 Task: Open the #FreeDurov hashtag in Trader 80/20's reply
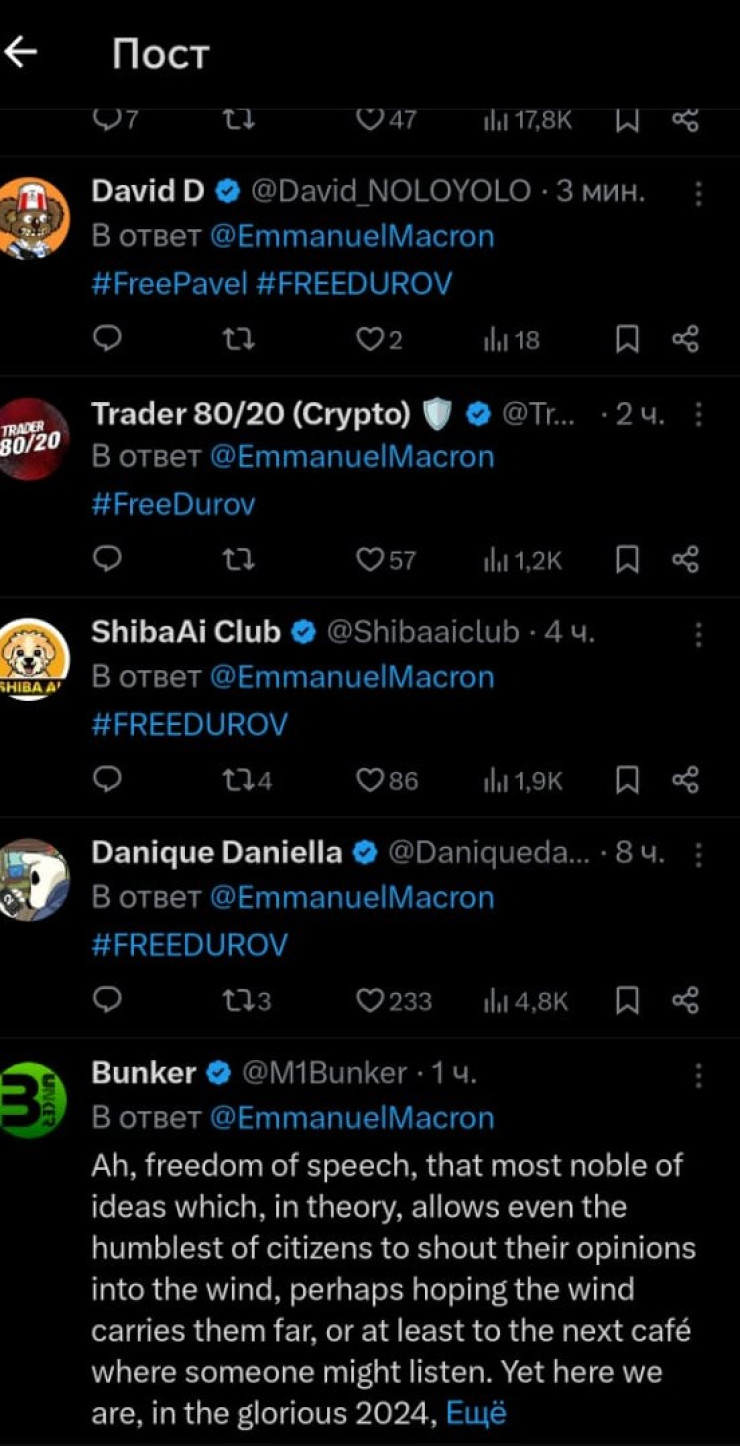point(173,504)
